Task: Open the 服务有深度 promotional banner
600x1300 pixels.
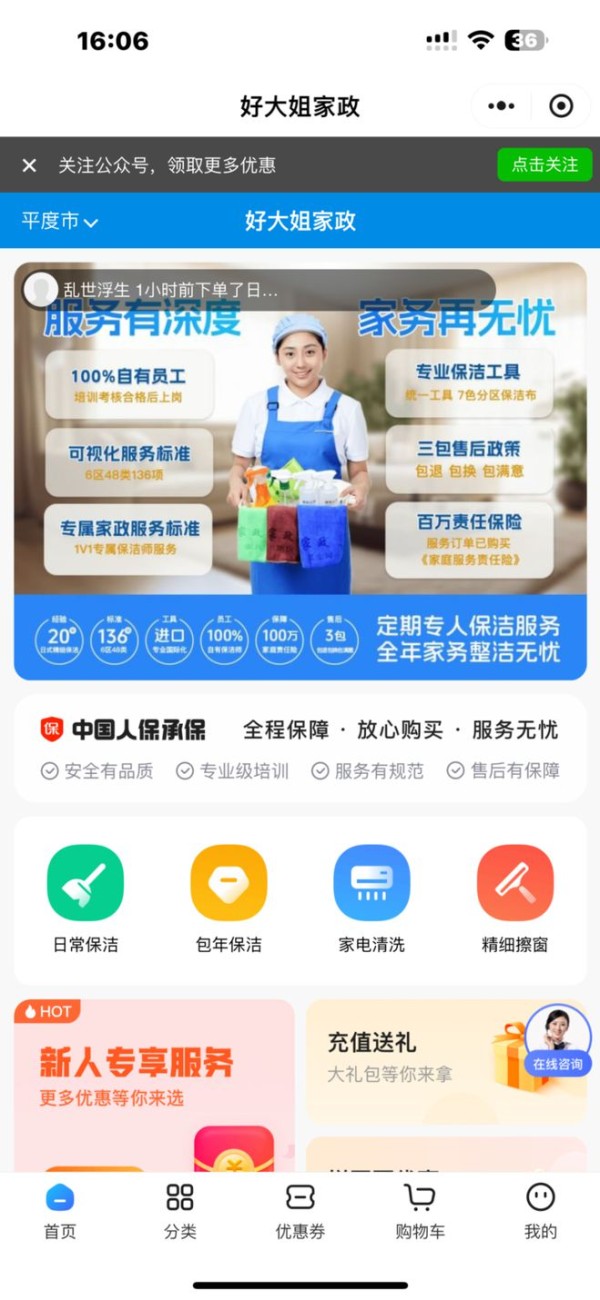Action: coord(300,470)
